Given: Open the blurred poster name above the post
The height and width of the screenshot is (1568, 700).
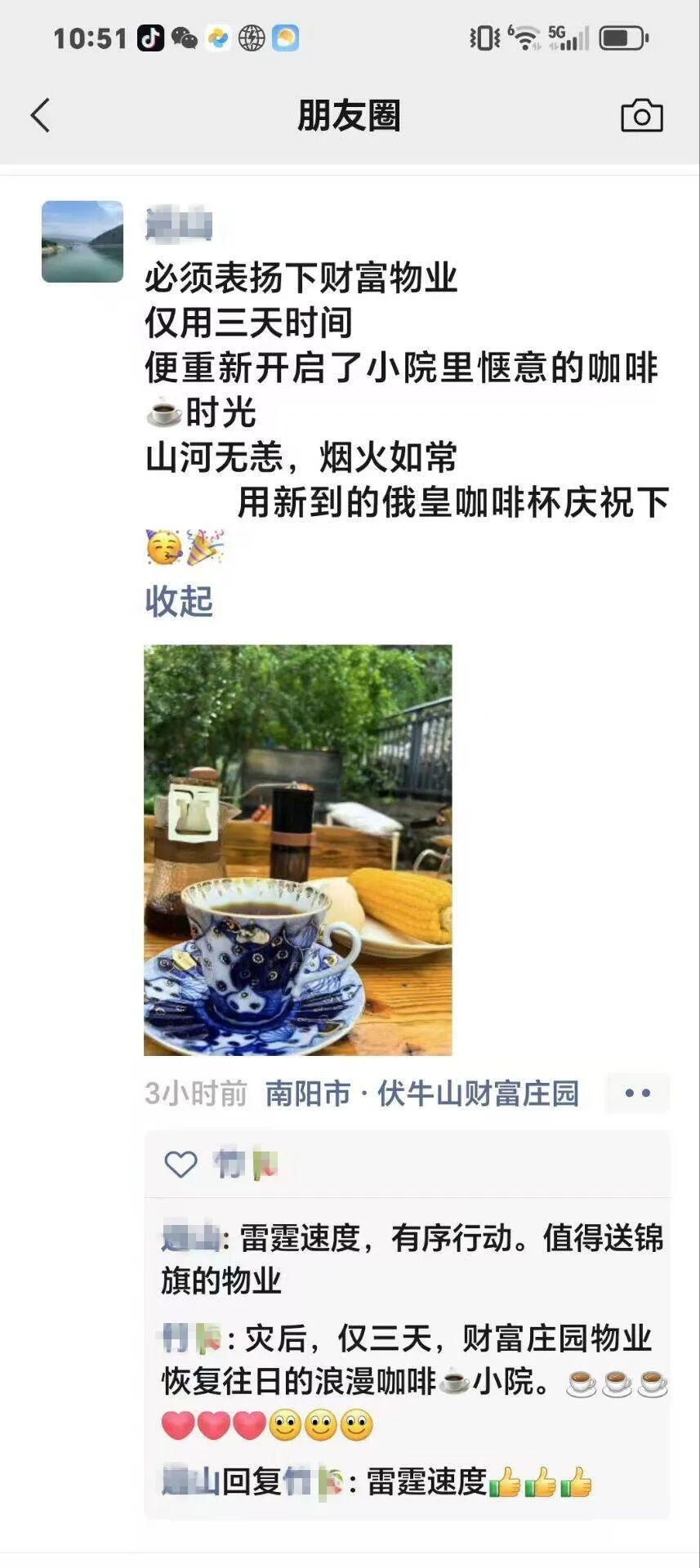Looking at the screenshot, I should click(179, 225).
